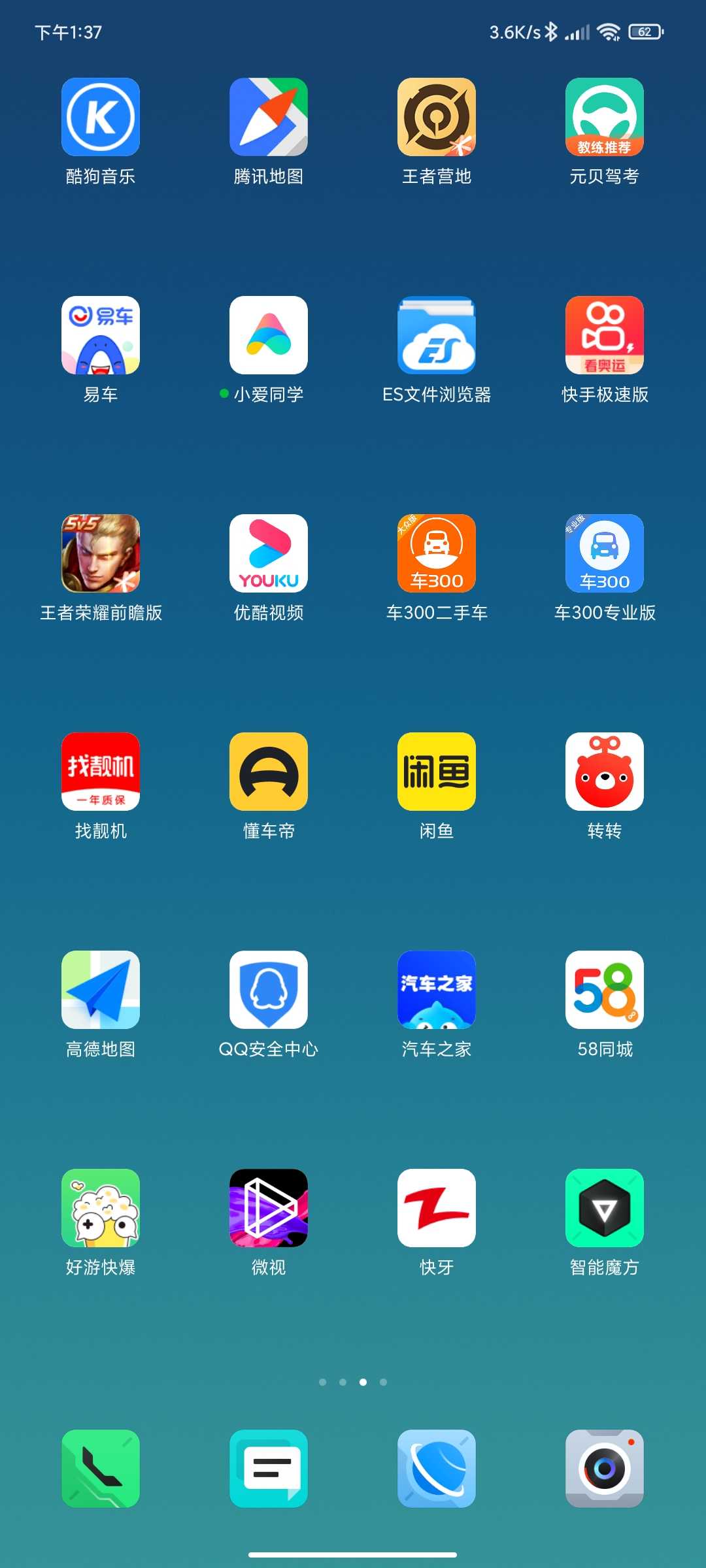Launch 微视 short video app
The width and height of the screenshot is (706, 1568).
pyautogui.click(x=269, y=1209)
